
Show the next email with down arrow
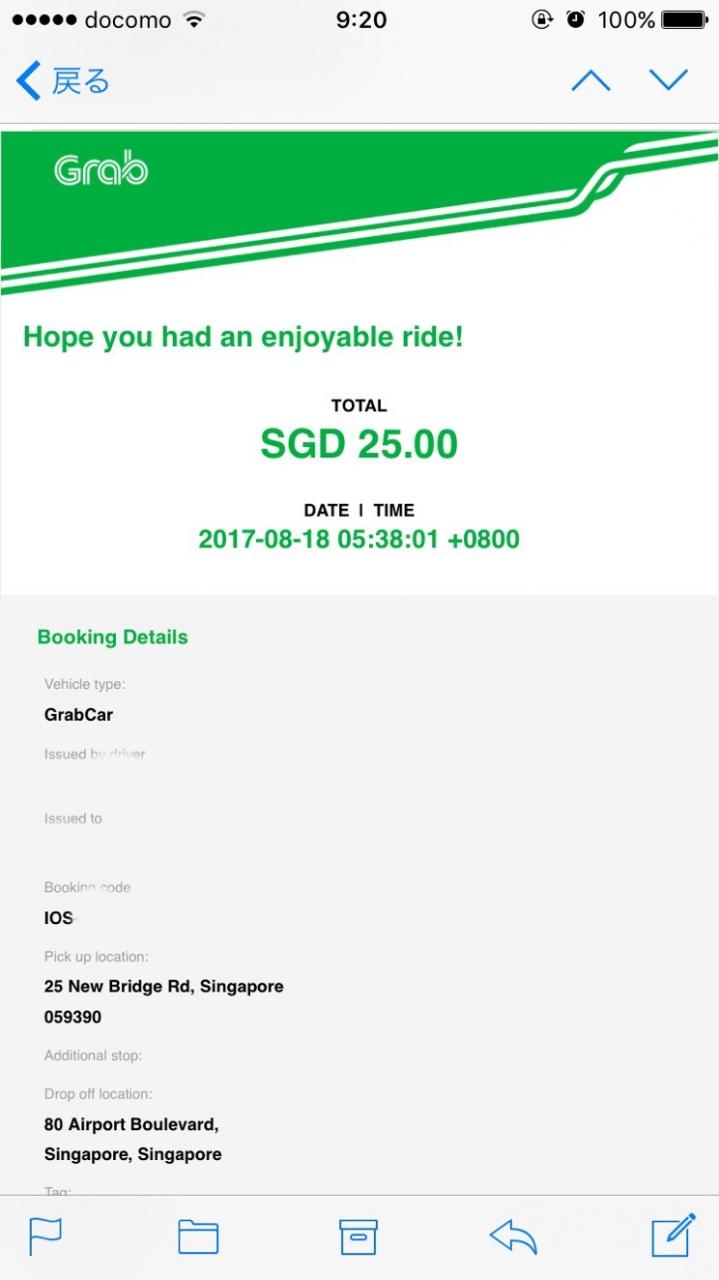(668, 80)
